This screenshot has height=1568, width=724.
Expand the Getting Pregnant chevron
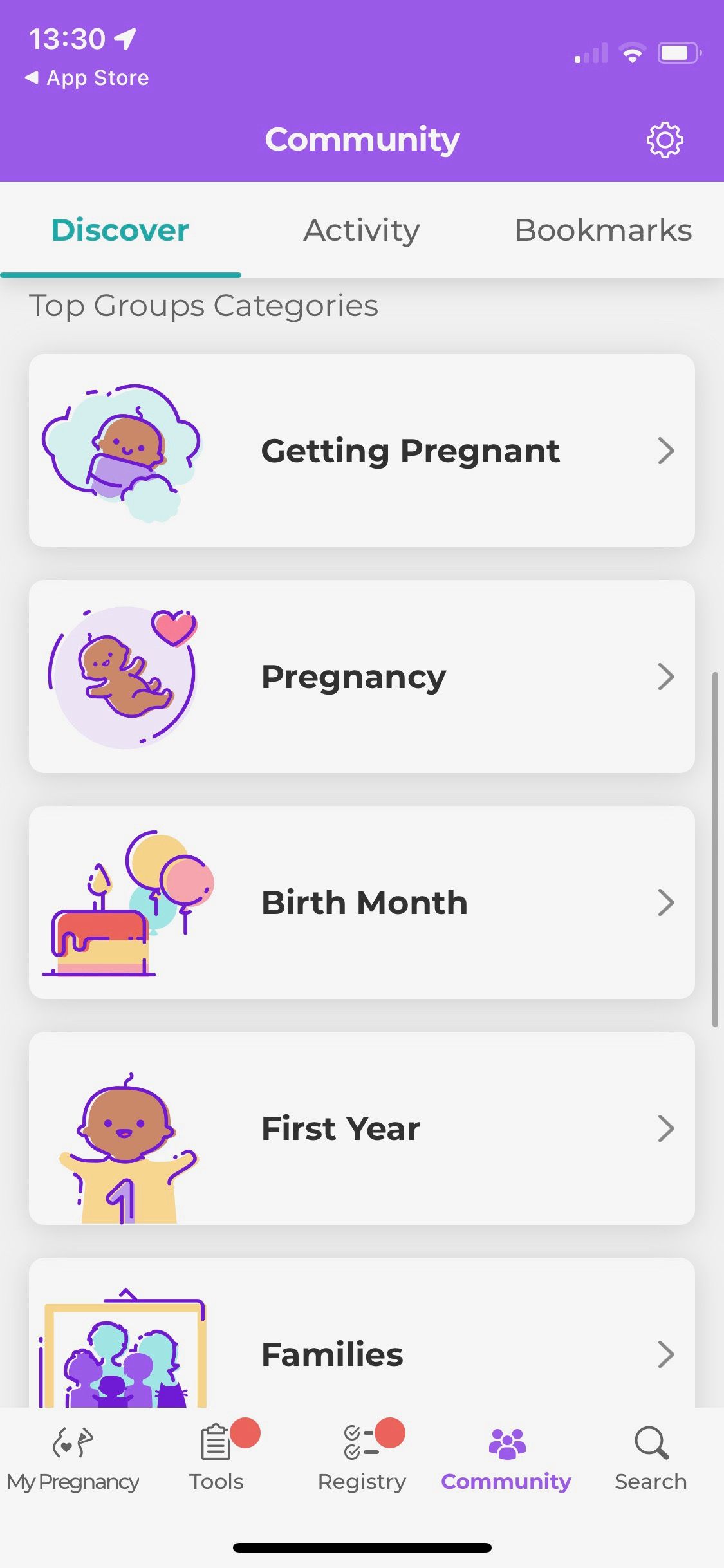click(x=667, y=451)
